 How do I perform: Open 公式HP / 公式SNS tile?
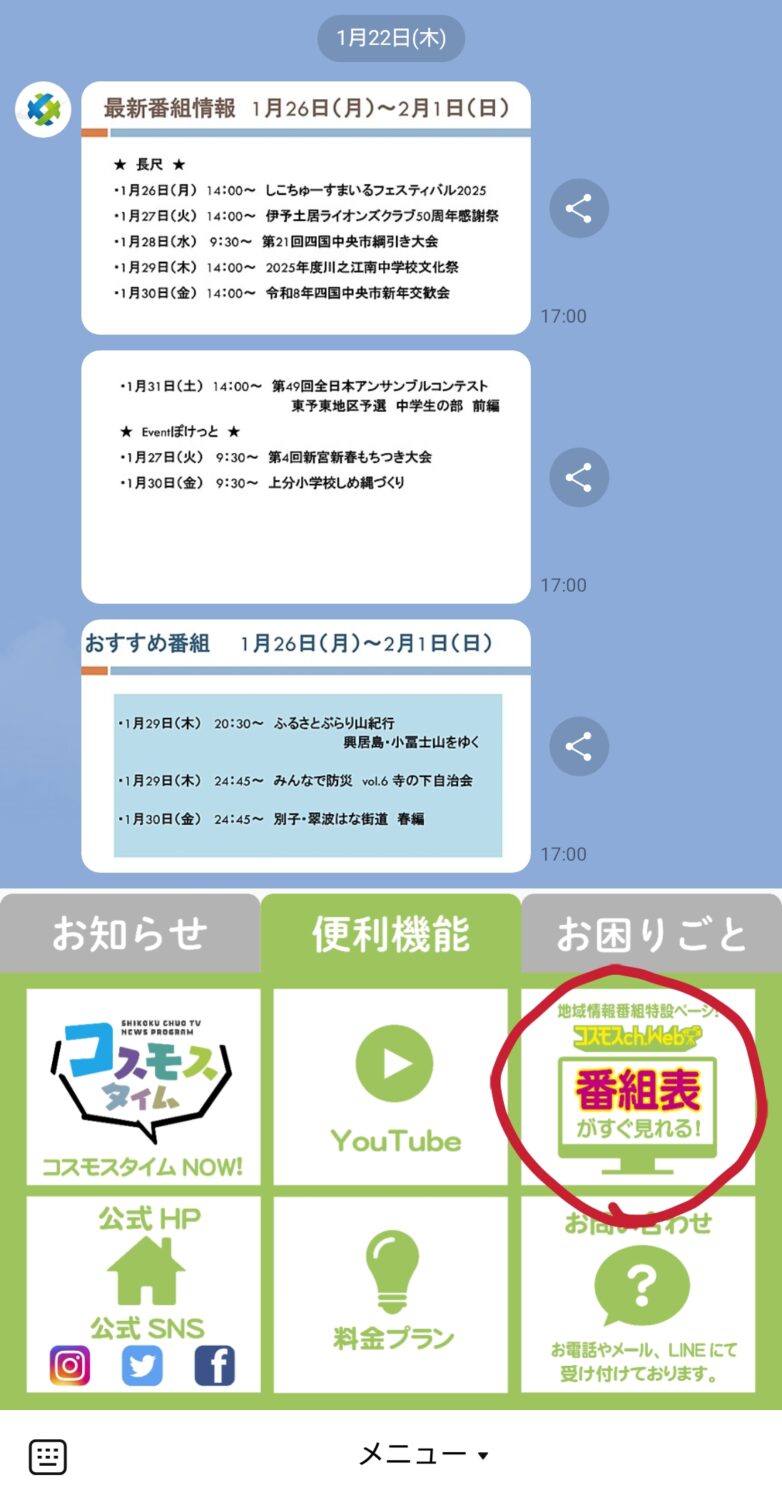pos(143,1294)
